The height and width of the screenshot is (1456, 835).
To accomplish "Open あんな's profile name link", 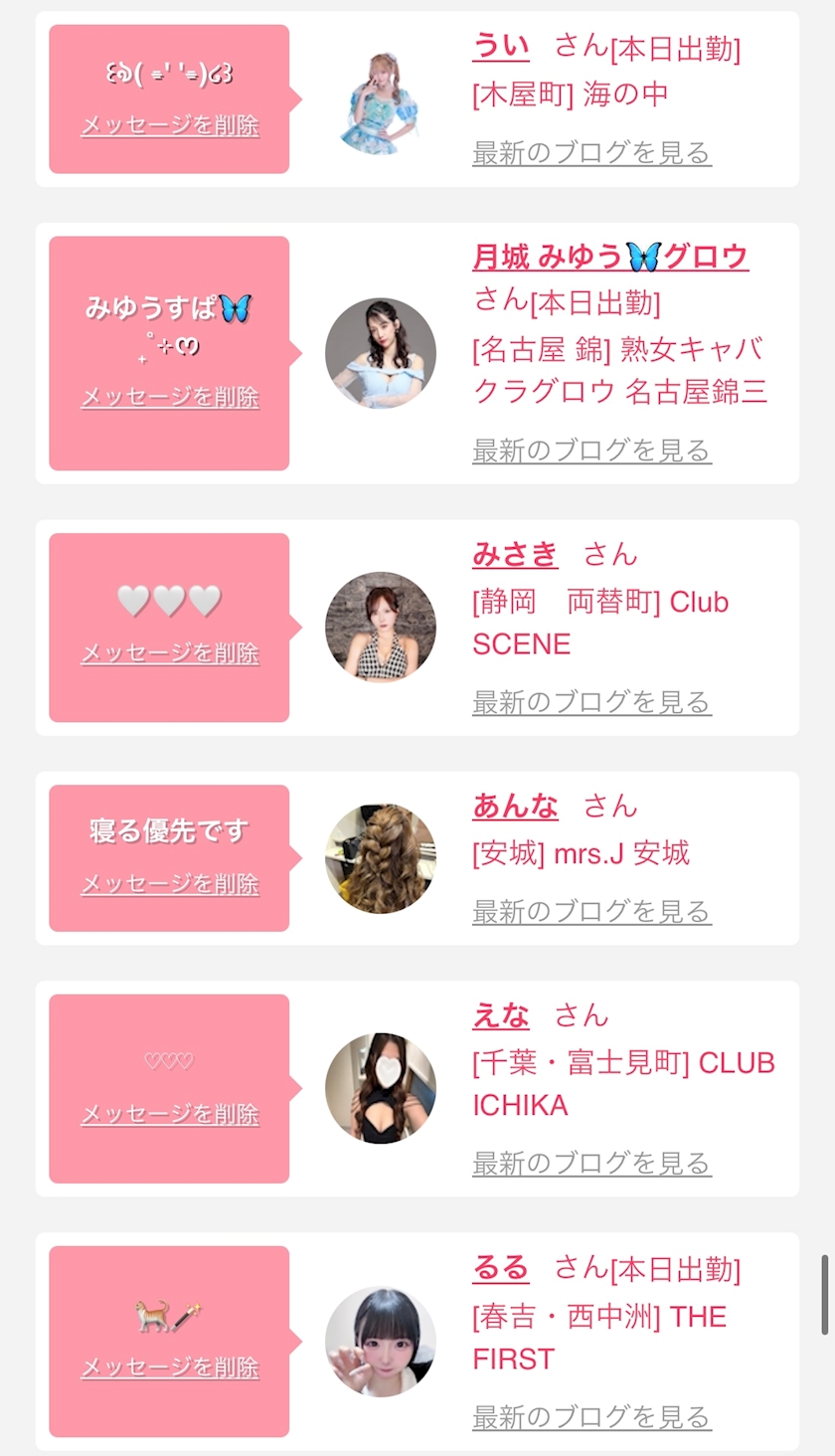I will click(x=515, y=806).
